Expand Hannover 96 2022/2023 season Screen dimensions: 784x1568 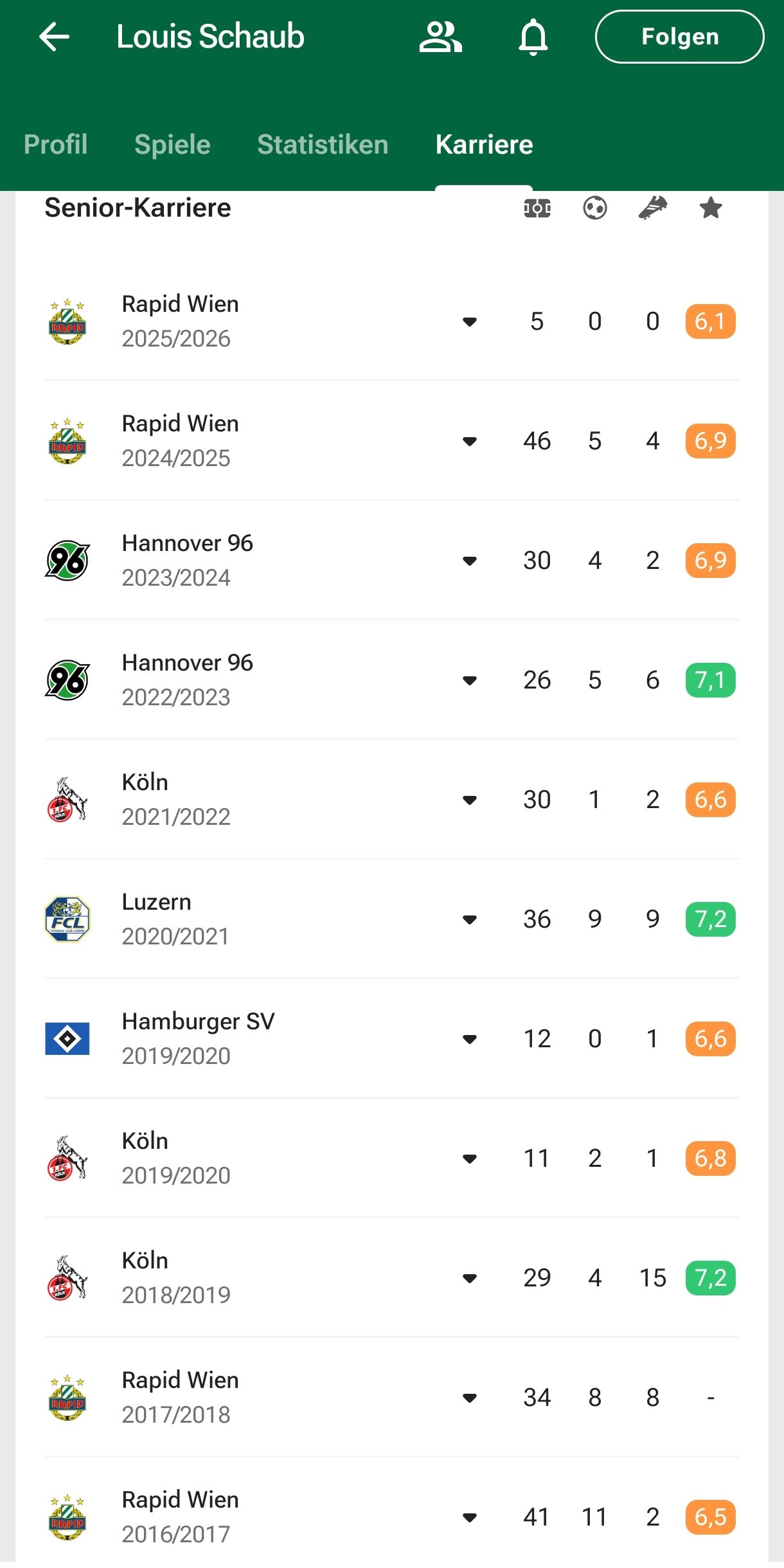(470, 680)
